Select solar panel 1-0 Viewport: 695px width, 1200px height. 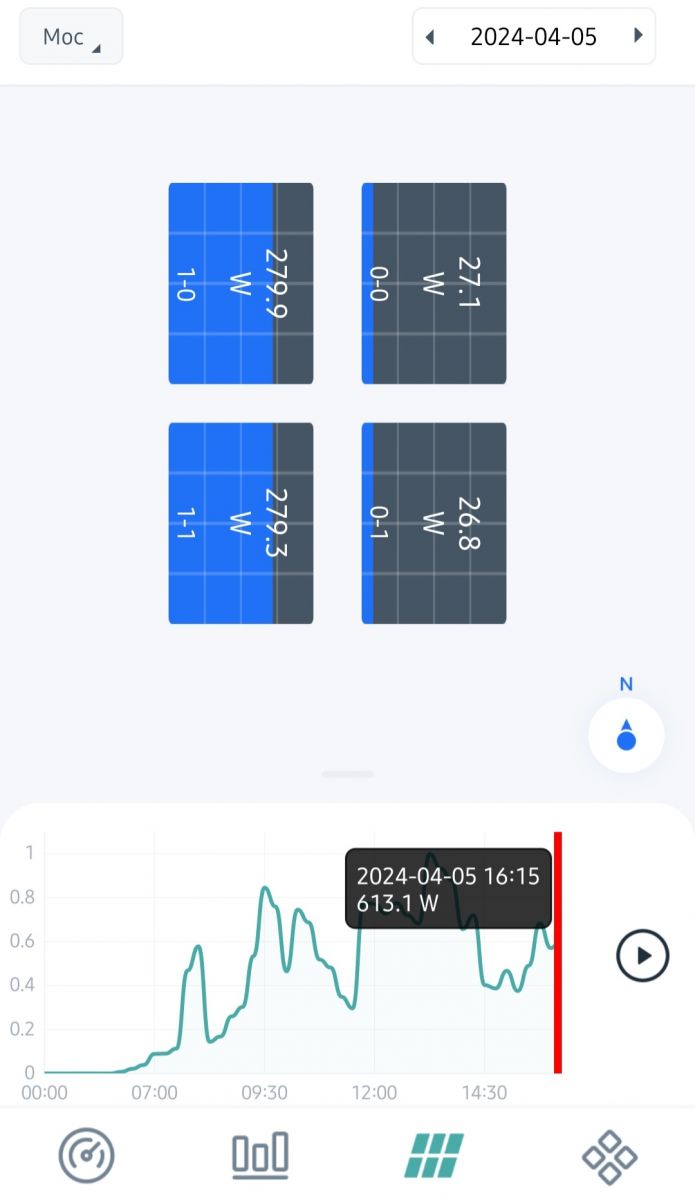pyautogui.click(x=241, y=283)
